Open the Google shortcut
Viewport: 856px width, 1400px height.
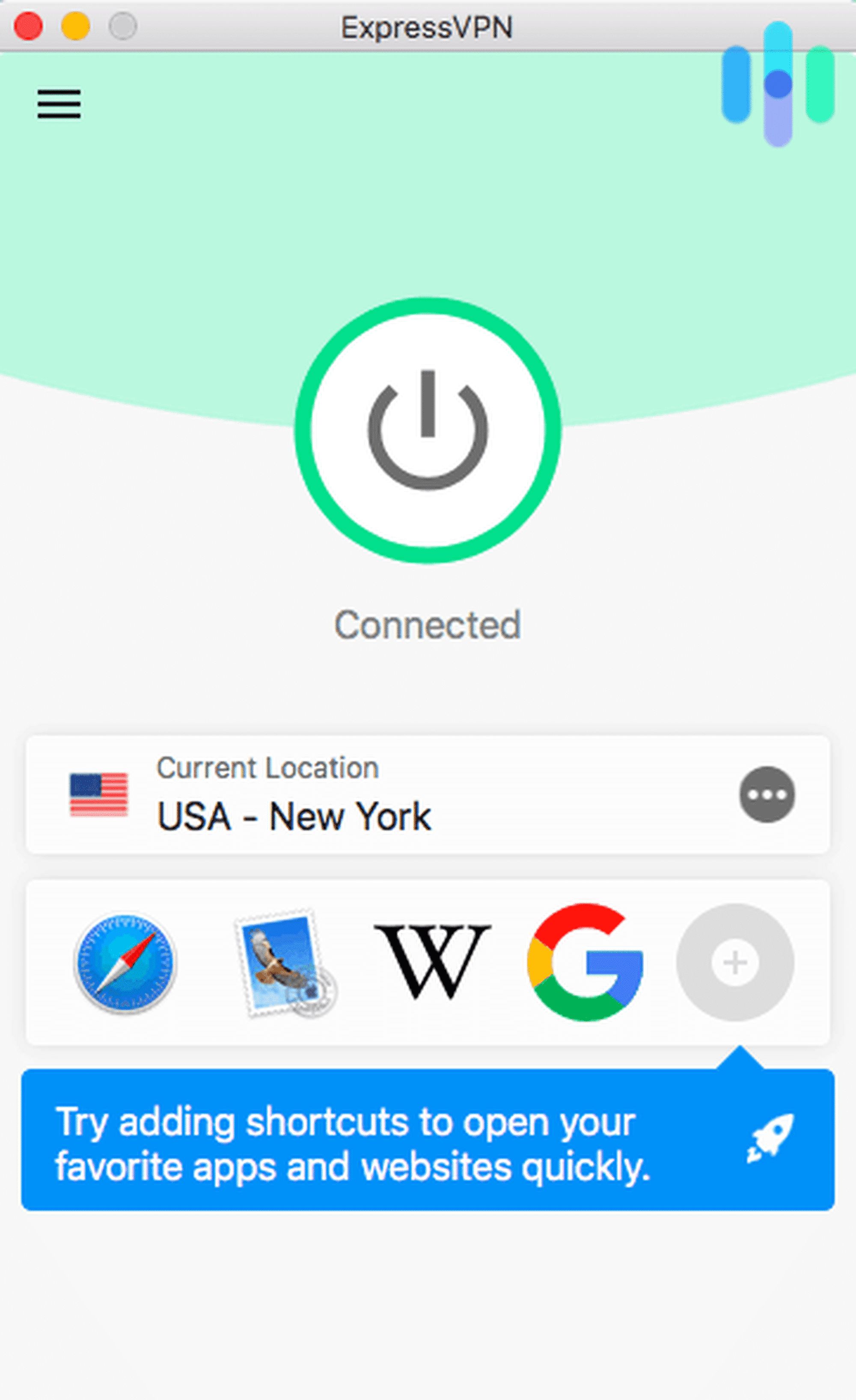pos(586,962)
